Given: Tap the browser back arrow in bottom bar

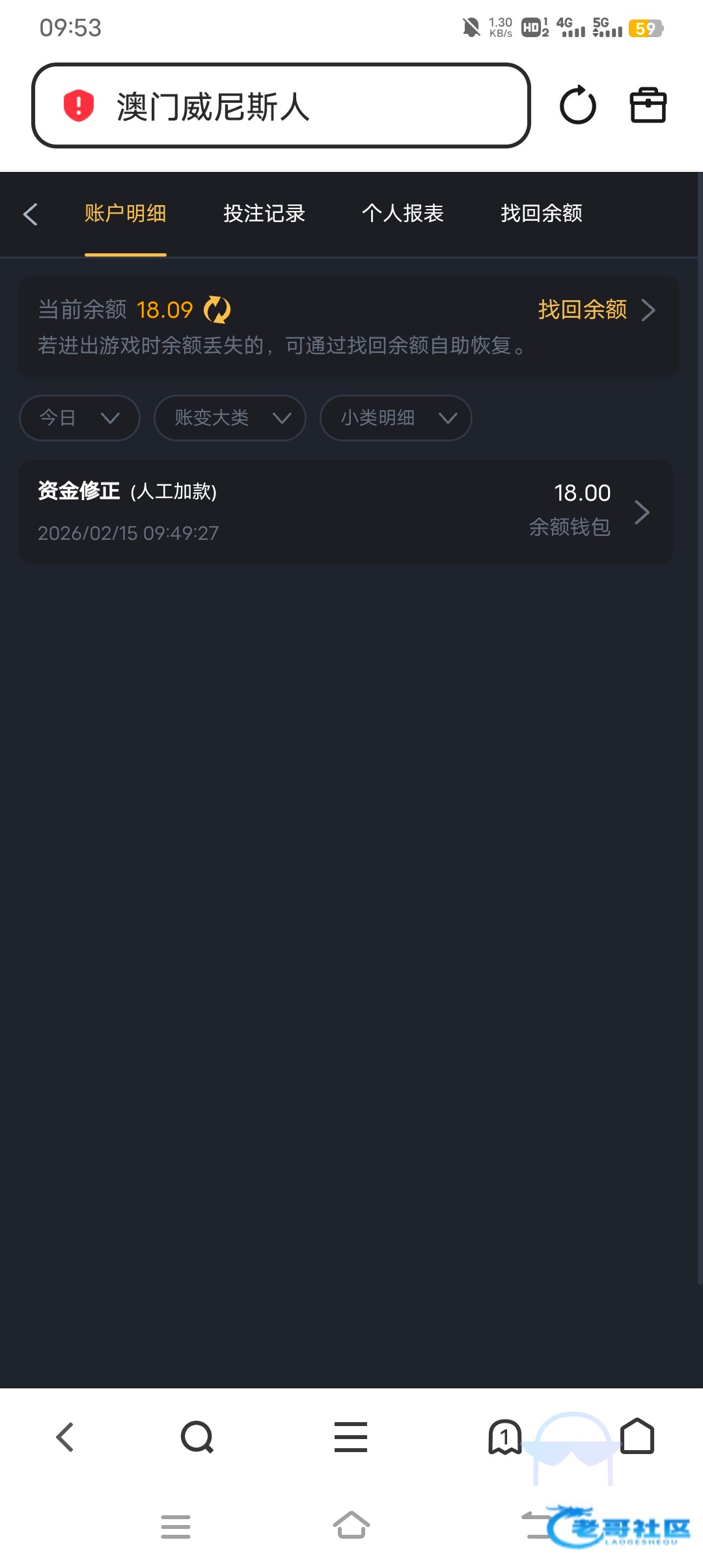Looking at the screenshot, I should pos(65,1437).
